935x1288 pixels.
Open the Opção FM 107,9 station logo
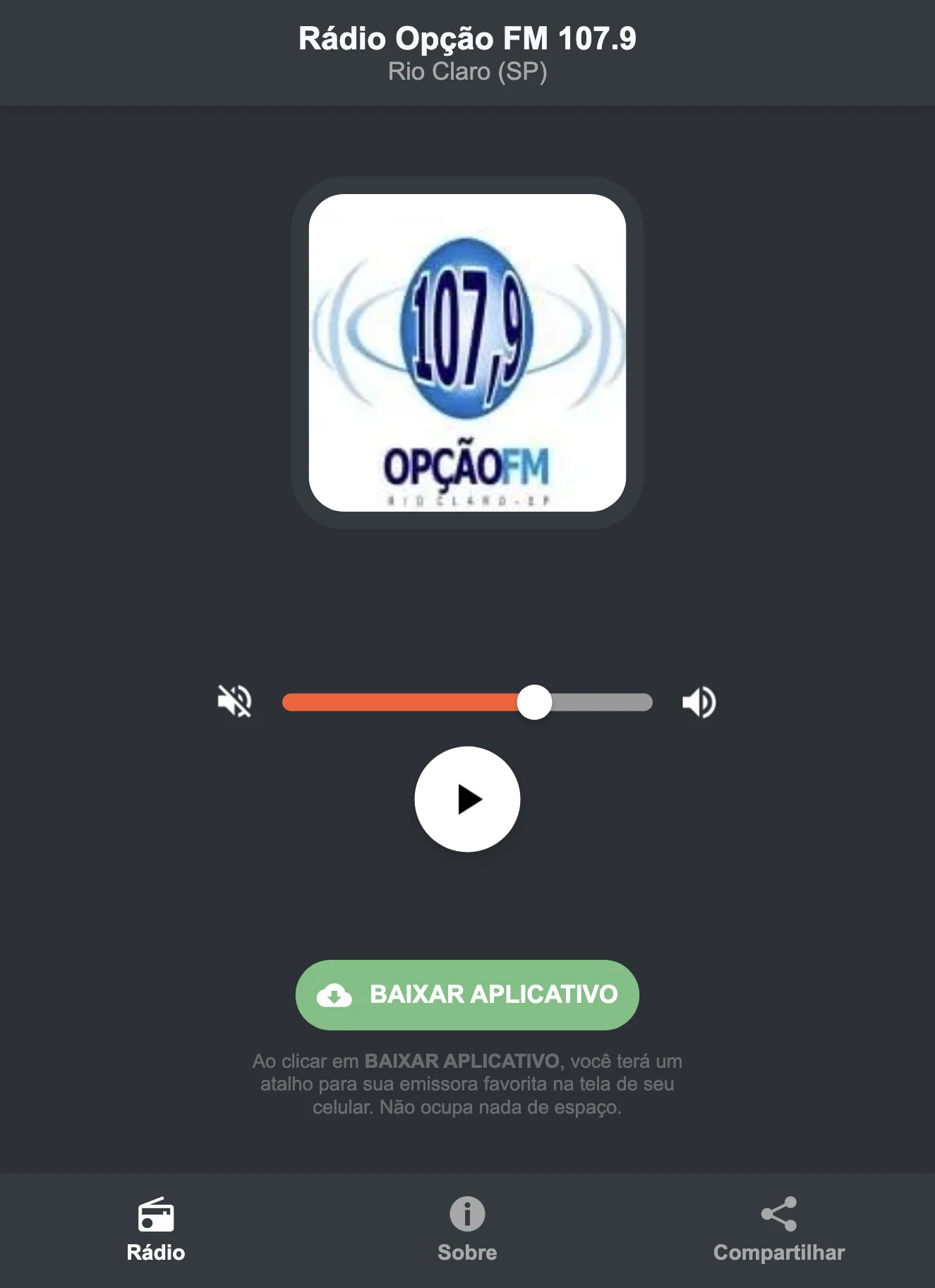pyautogui.click(x=467, y=353)
